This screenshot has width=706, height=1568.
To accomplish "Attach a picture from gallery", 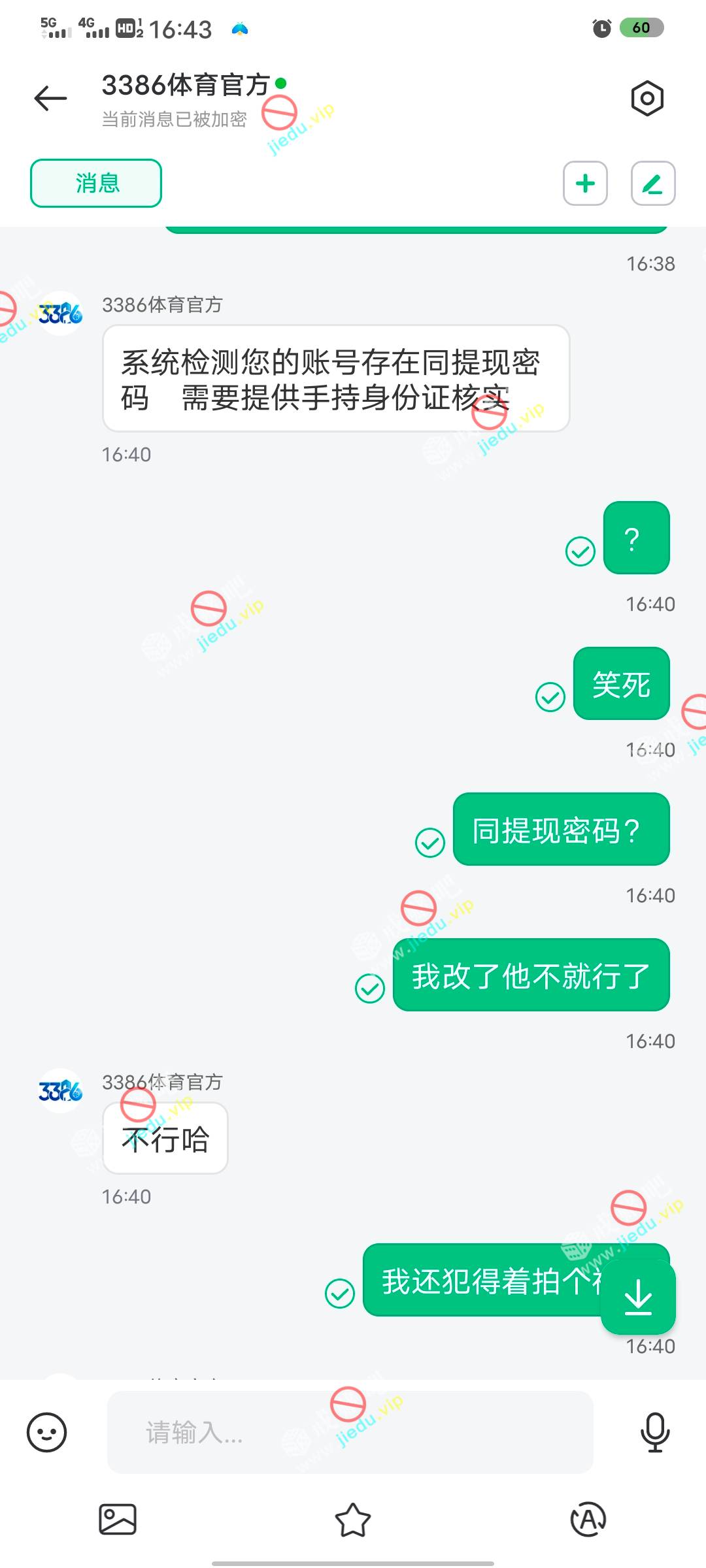I will 118,1519.
